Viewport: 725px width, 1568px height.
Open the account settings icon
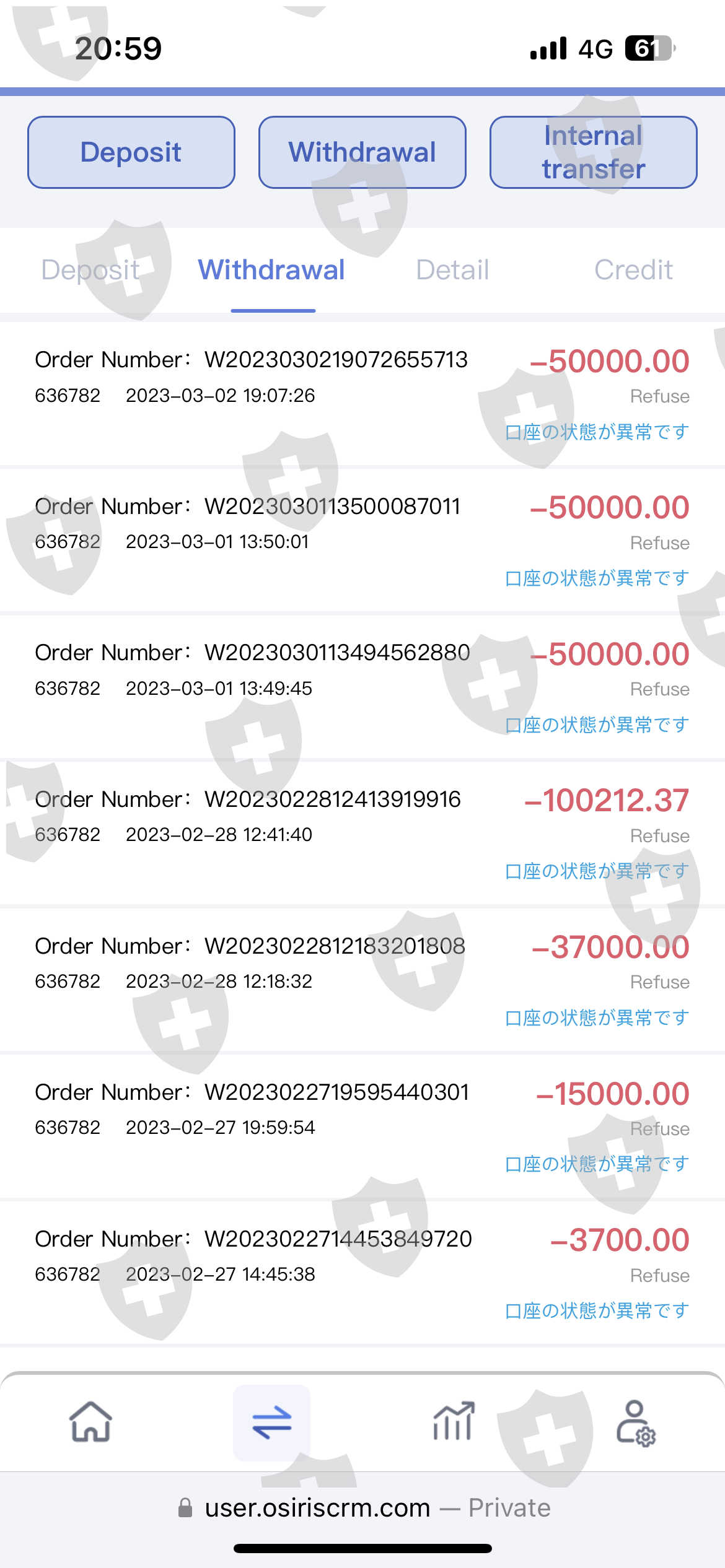point(635,1422)
